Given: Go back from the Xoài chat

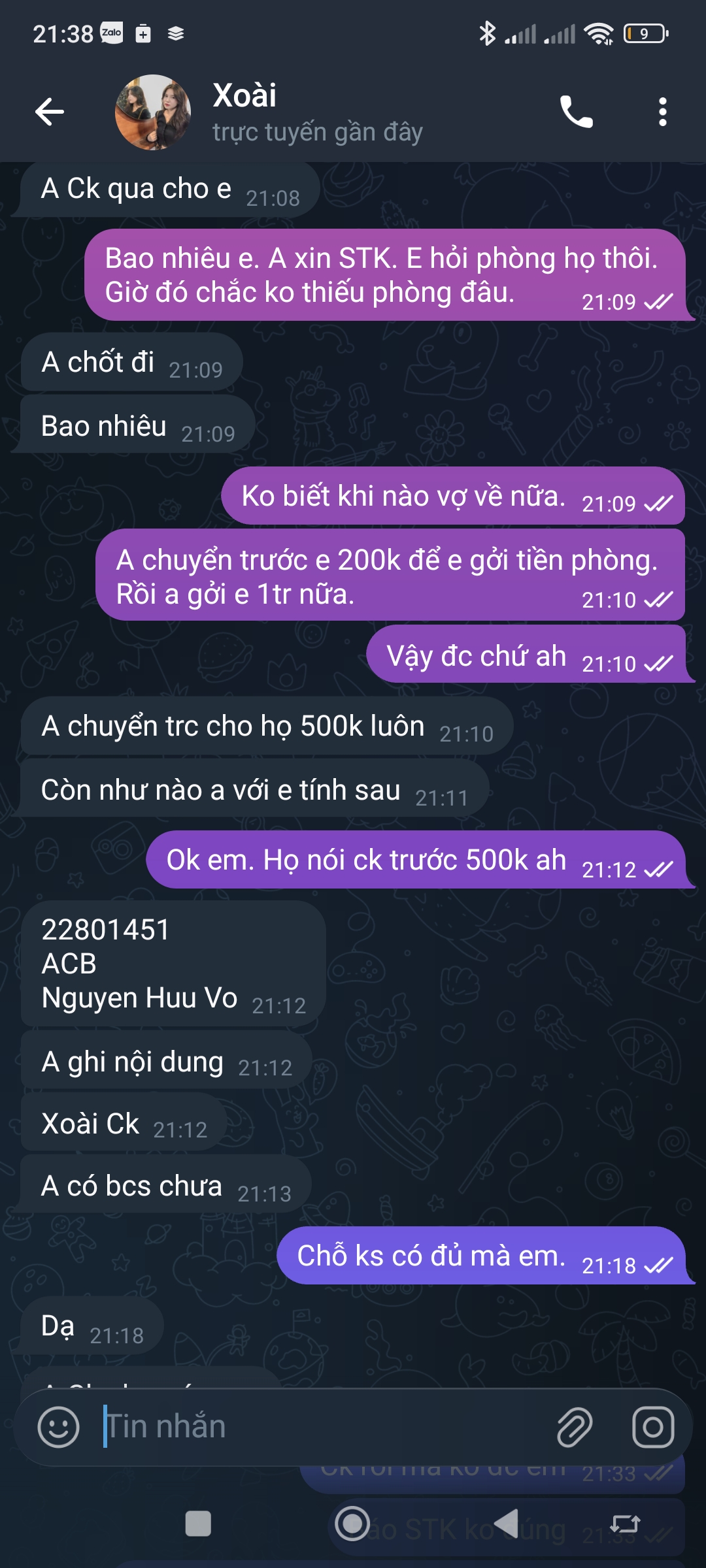Looking at the screenshot, I should pos(50,112).
